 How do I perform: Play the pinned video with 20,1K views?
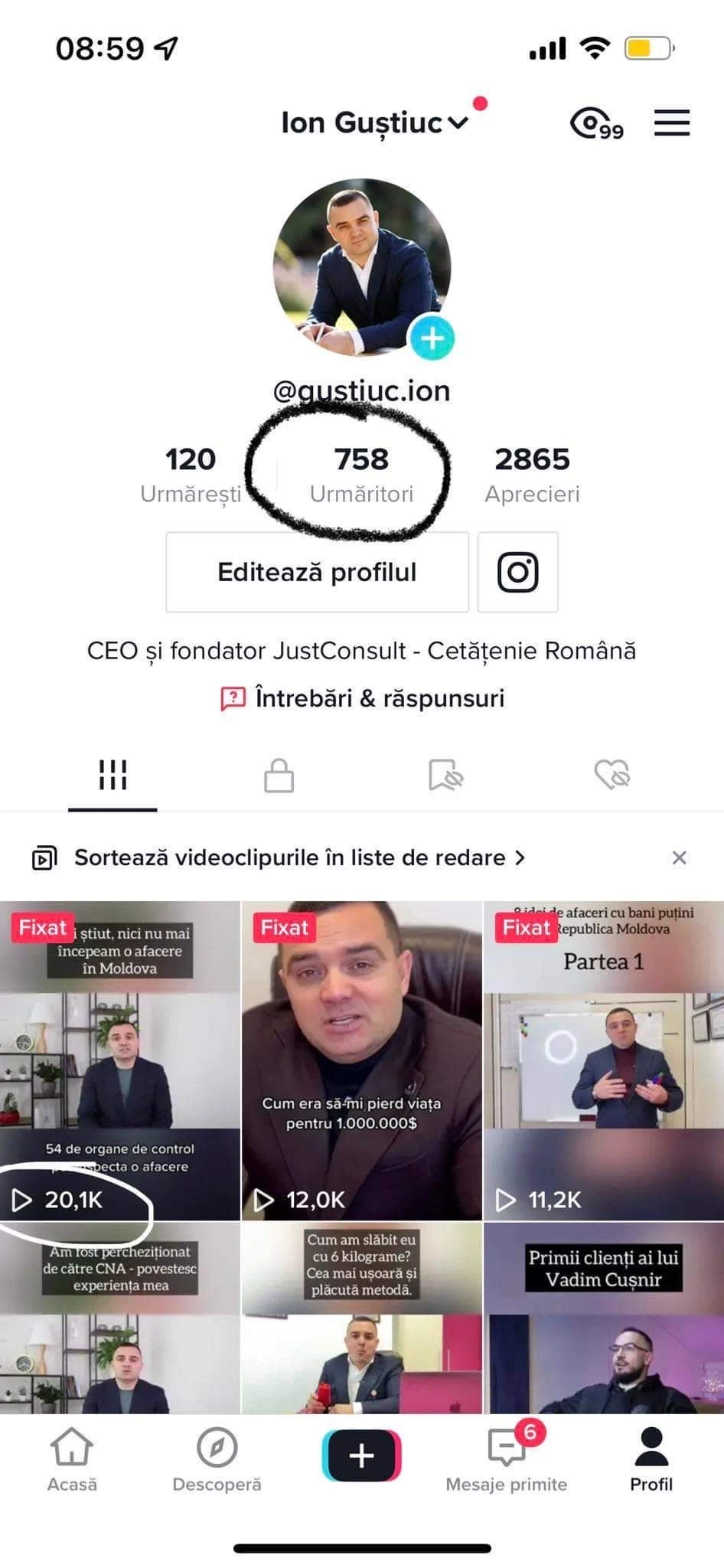coord(119,1060)
